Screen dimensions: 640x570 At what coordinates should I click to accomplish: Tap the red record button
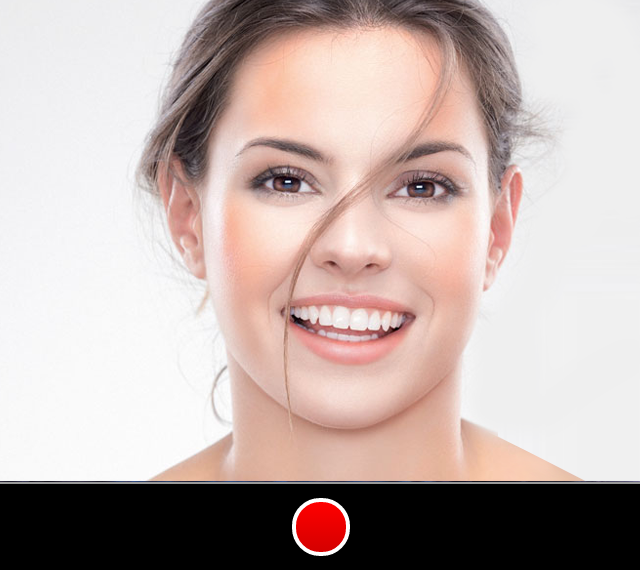point(321,526)
